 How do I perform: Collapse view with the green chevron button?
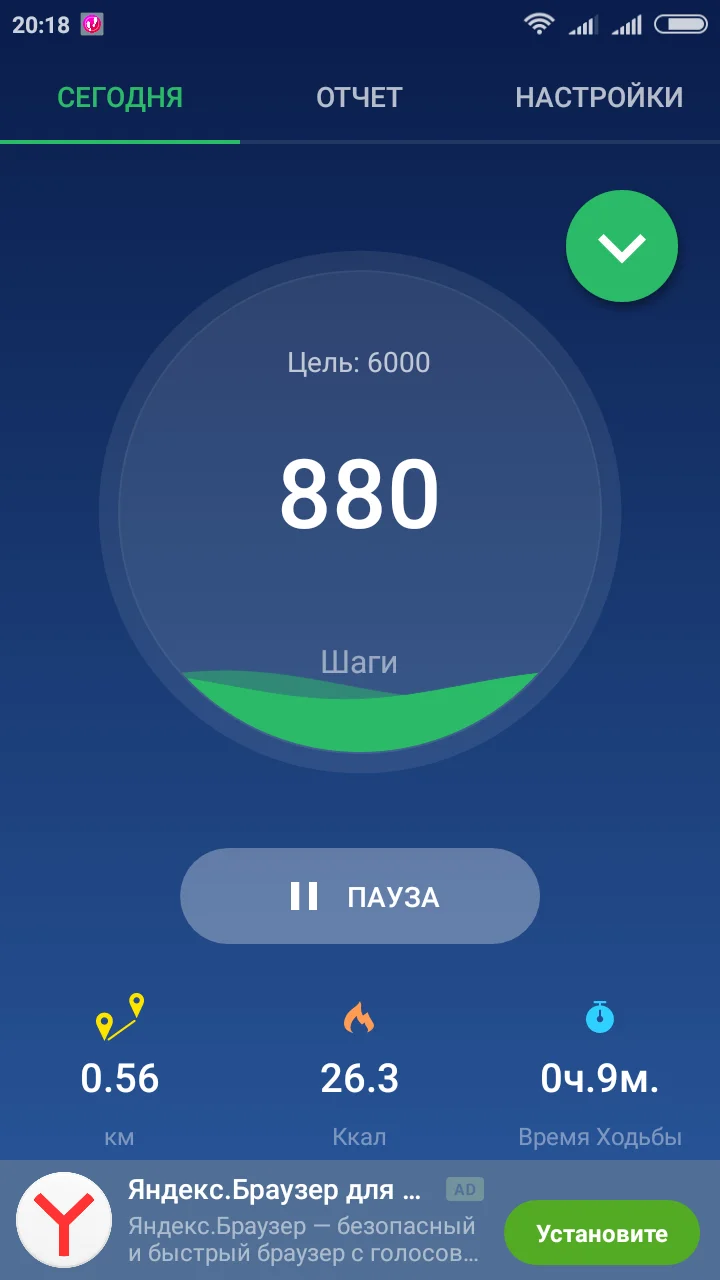click(x=622, y=246)
